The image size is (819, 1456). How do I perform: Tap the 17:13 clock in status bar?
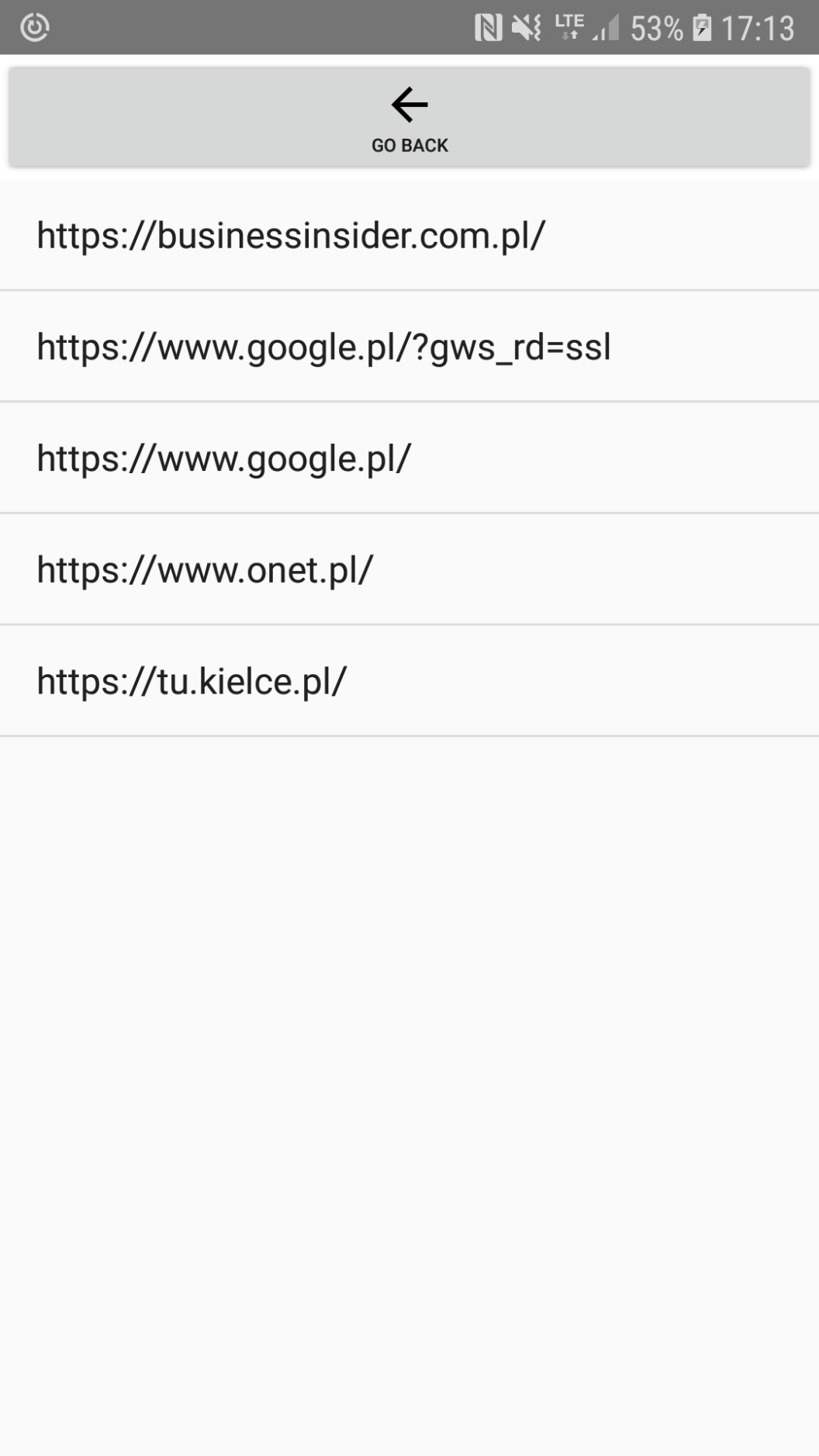tap(756, 26)
